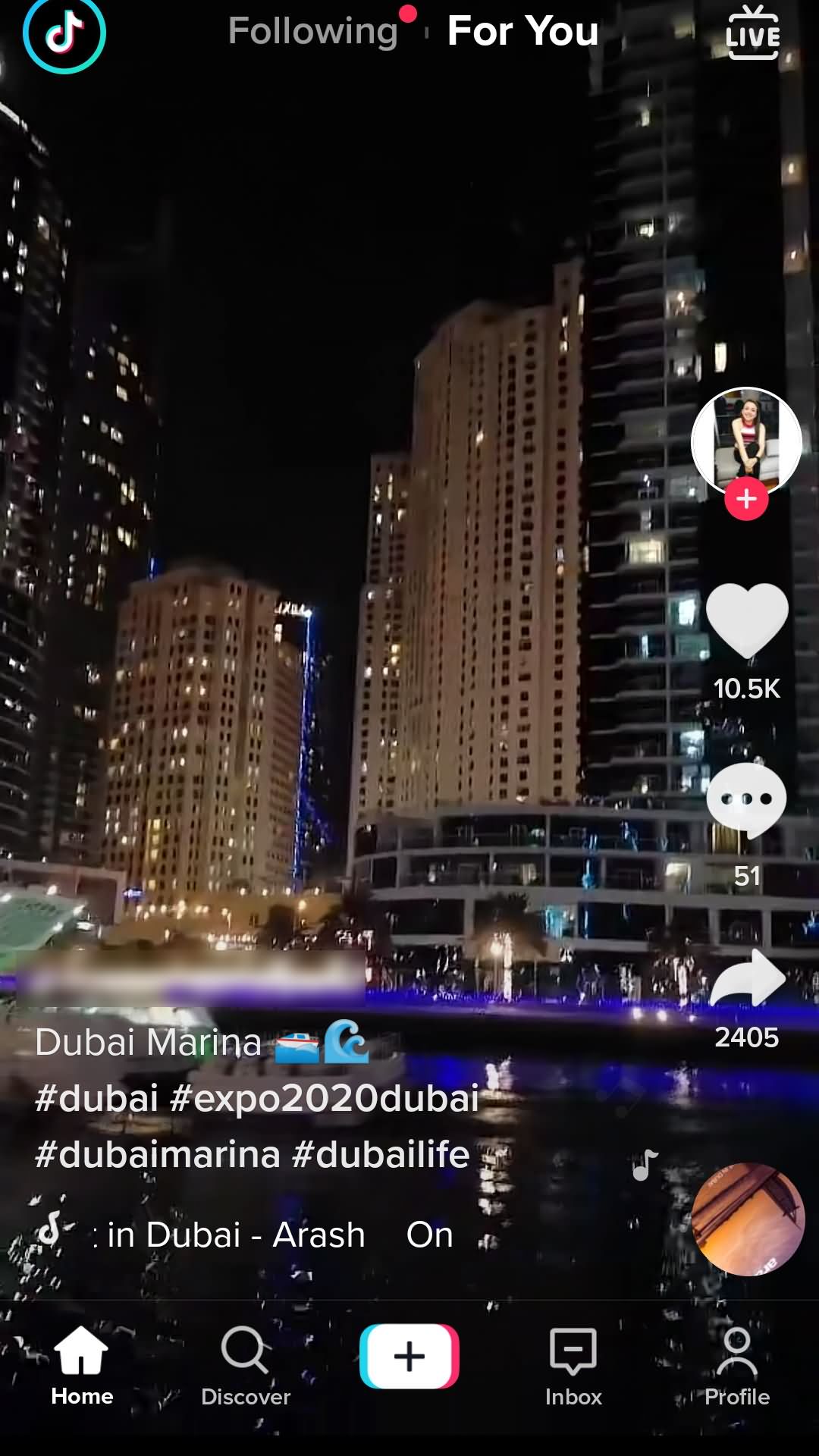Viewport: 819px width, 1456px height.
Task: Select the For You tab
Action: click(523, 31)
